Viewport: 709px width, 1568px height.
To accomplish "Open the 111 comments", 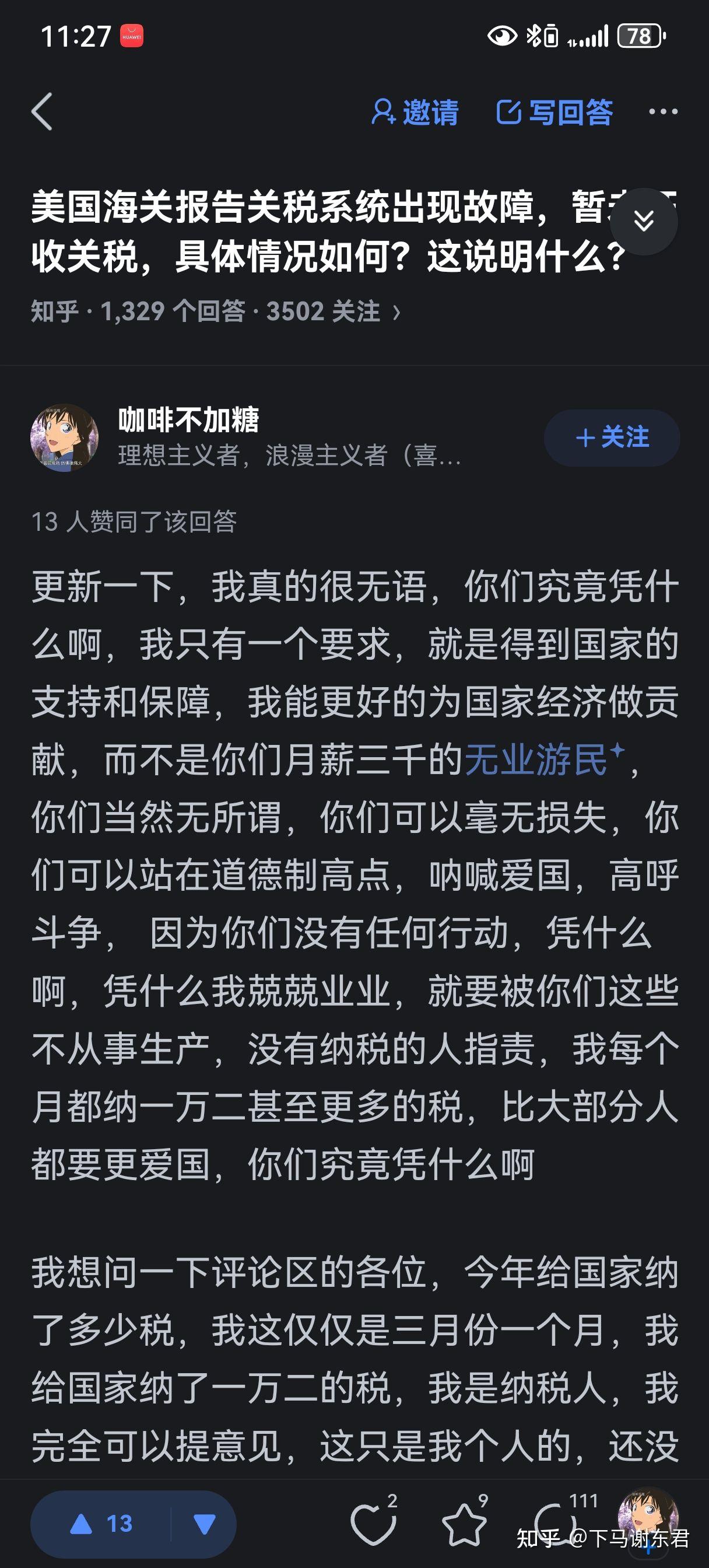I will click(554, 1524).
